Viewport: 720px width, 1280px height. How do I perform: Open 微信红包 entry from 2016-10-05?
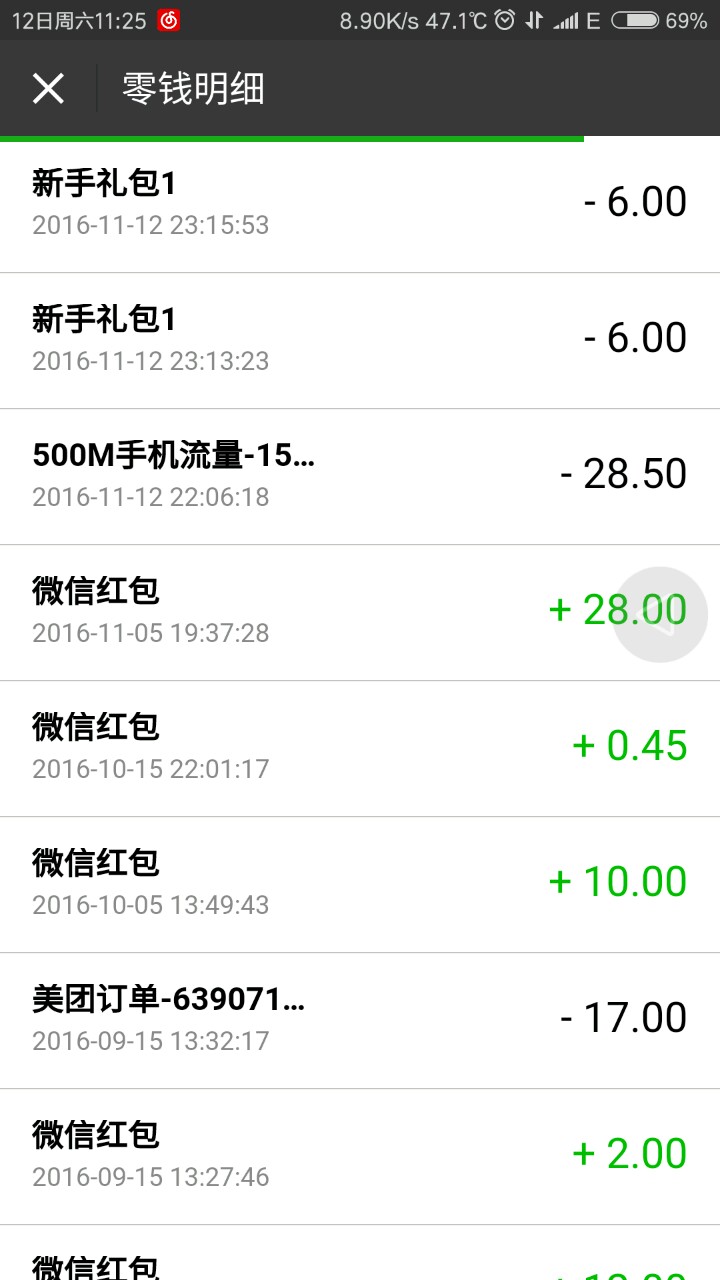[x=300, y=884]
